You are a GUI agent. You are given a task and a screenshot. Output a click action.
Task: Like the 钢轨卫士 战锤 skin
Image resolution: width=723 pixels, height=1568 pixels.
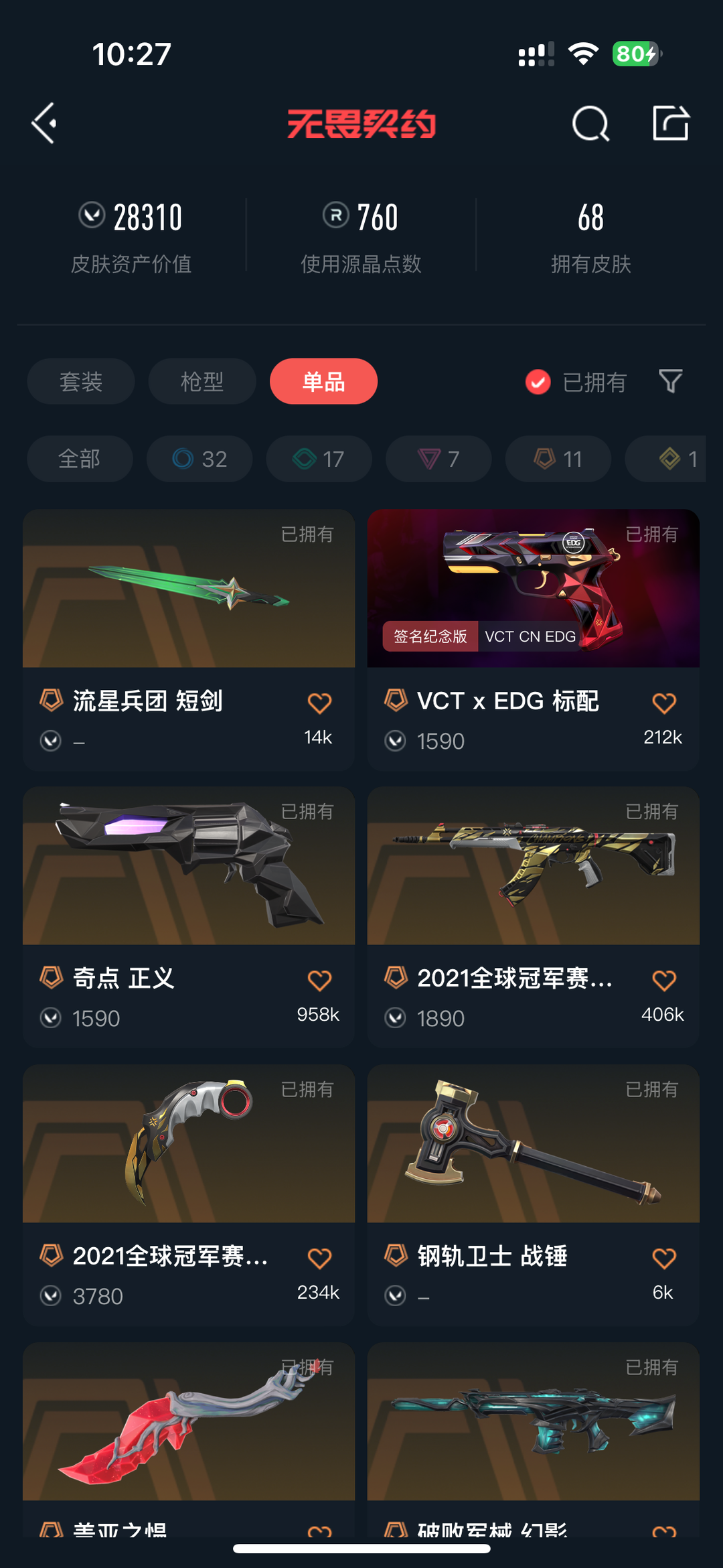pos(664,1259)
